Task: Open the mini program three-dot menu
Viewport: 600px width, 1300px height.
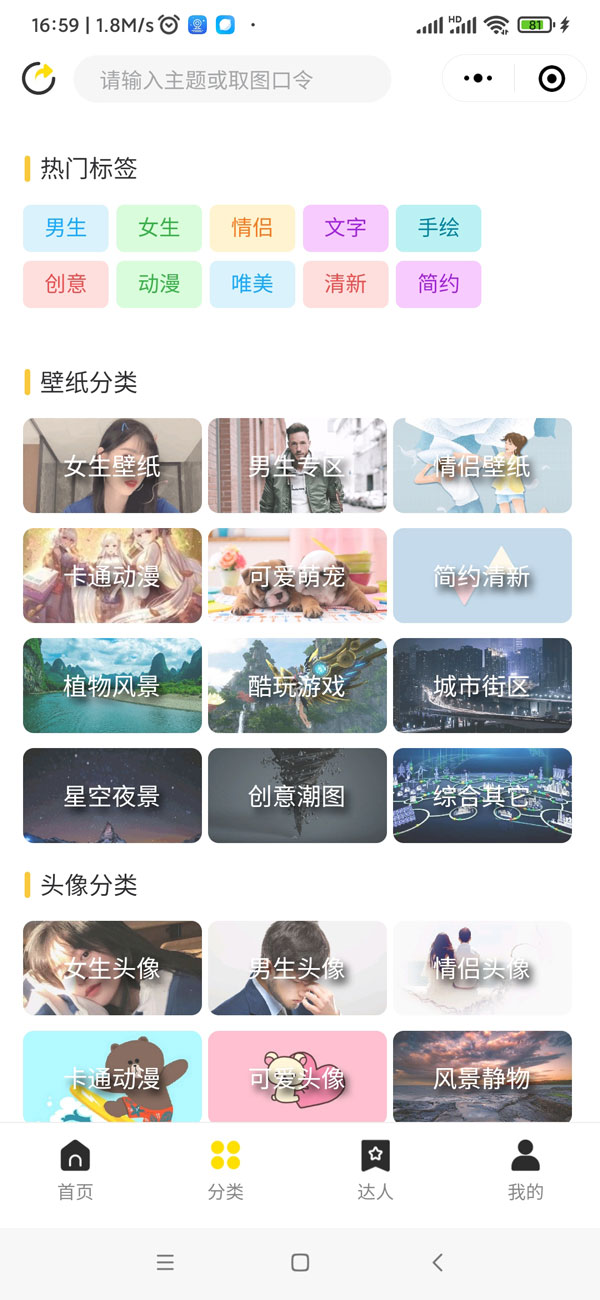Action: [478, 78]
